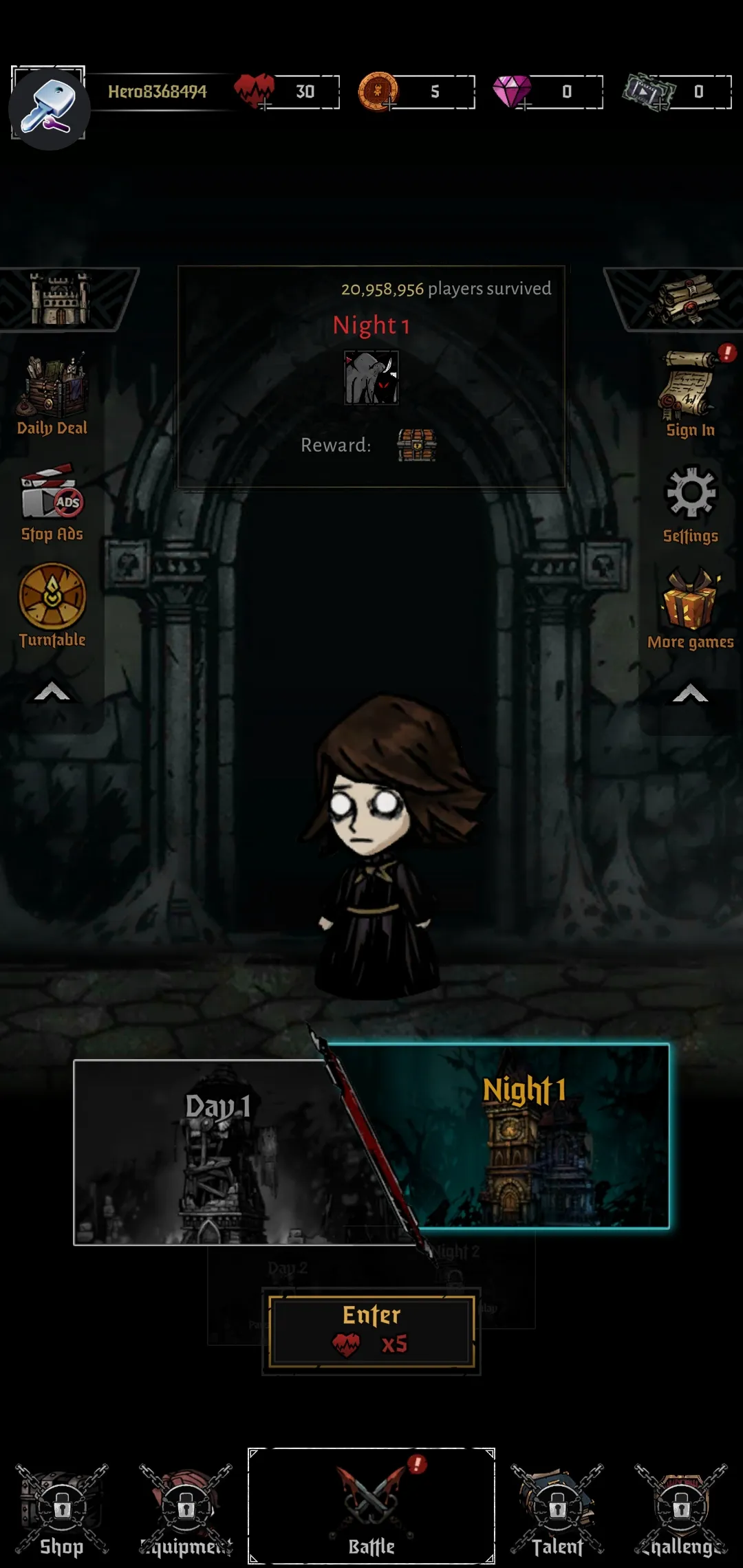Open the Night 1 reward chest

(x=417, y=445)
